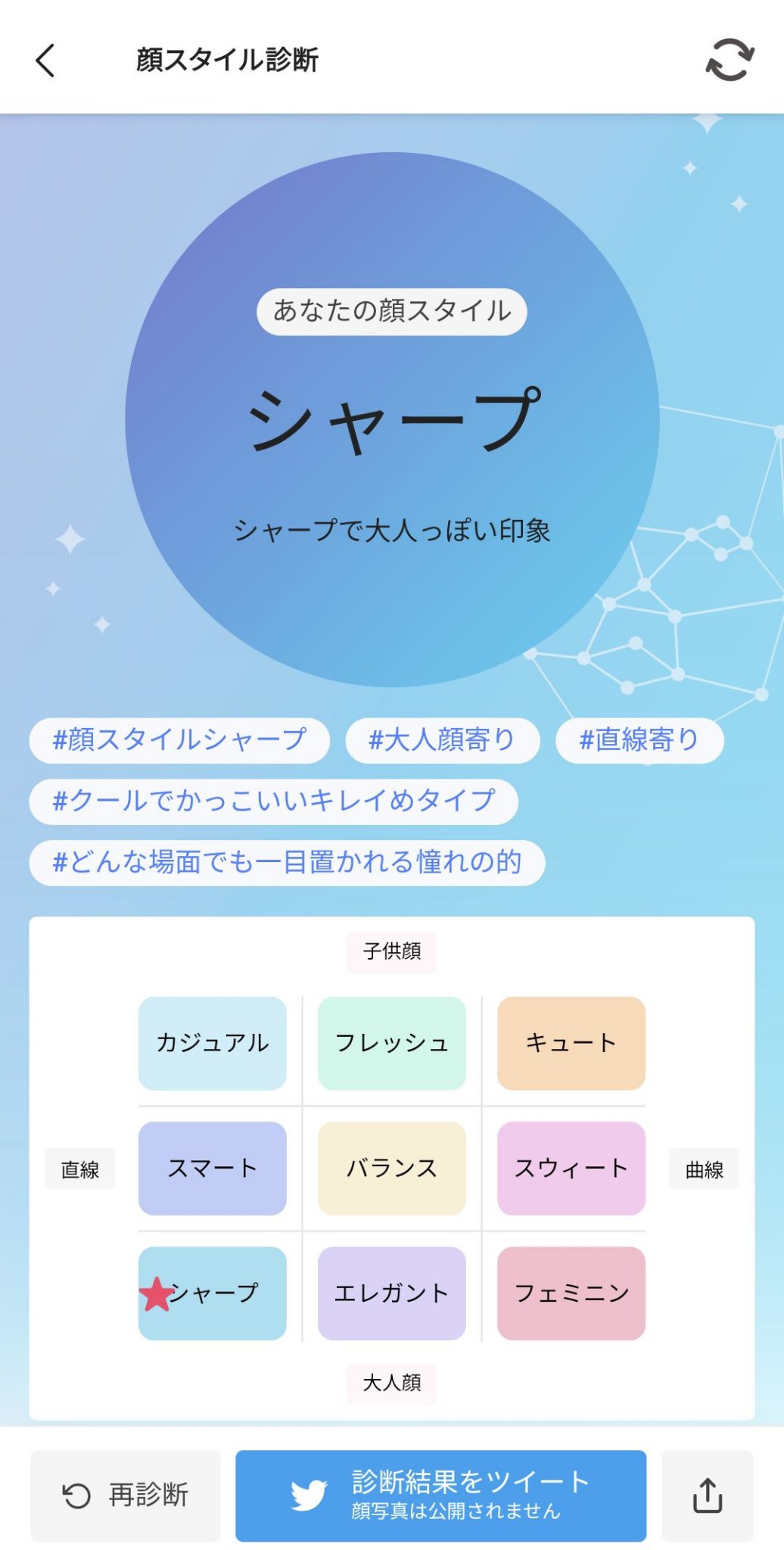Image resolution: width=784 pixels, height=1550 pixels.
Task: Tap the refresh arrows icon
Action: pyautogui.click(x=730, y=59)
